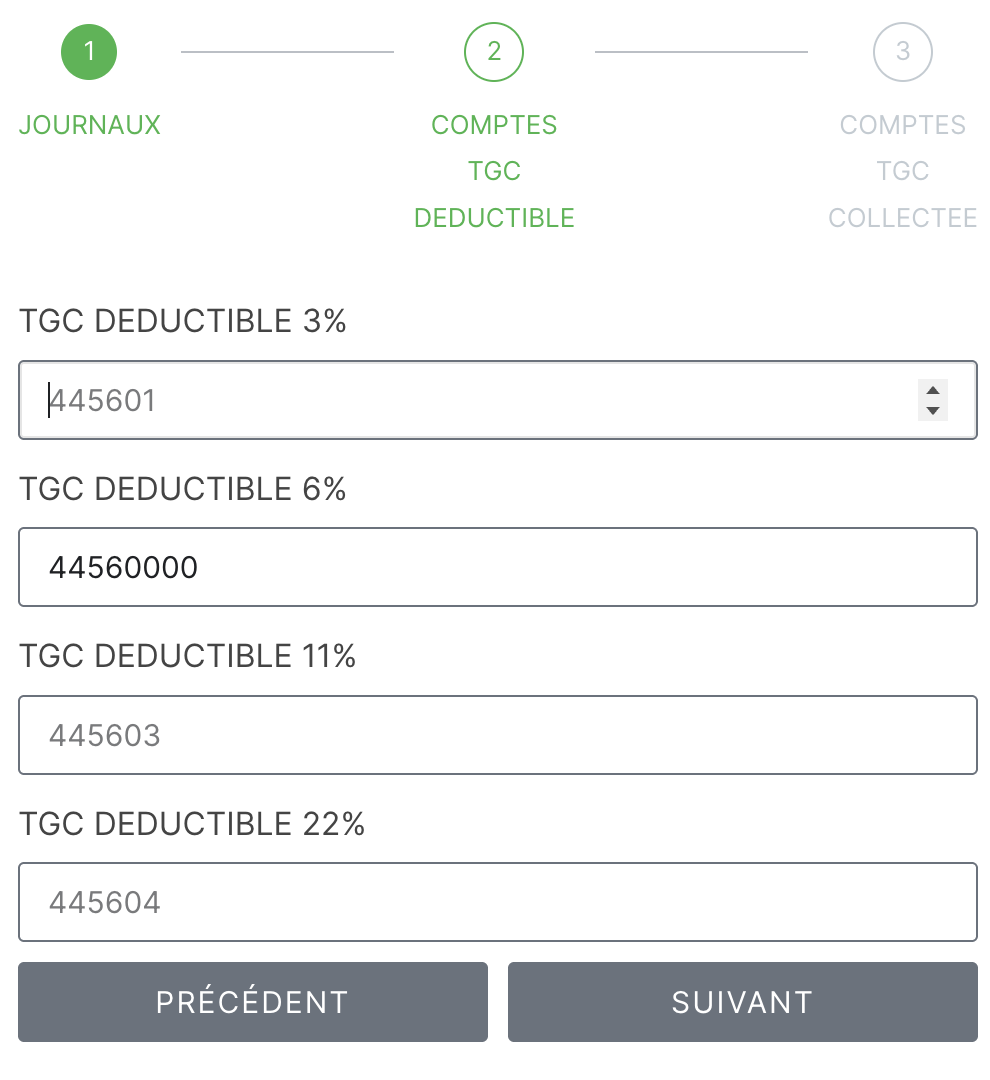The width and height of the screenshot is (990, 1080).
Task: Go back with the Précédent button
Action: coord(252,1002)
